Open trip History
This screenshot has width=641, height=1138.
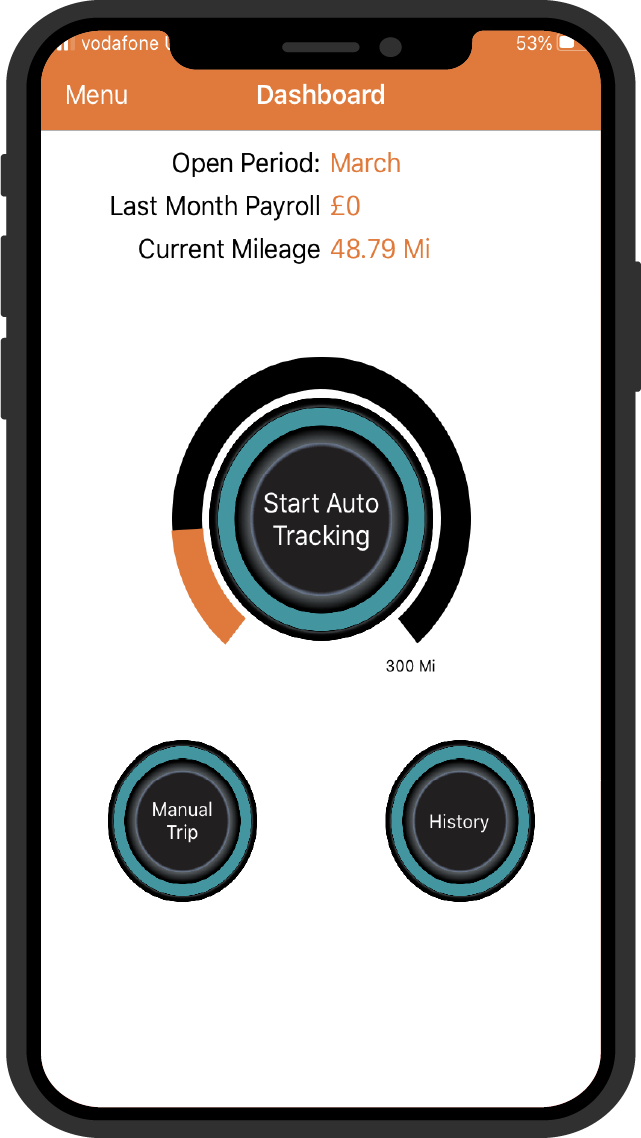coord(459,821)
